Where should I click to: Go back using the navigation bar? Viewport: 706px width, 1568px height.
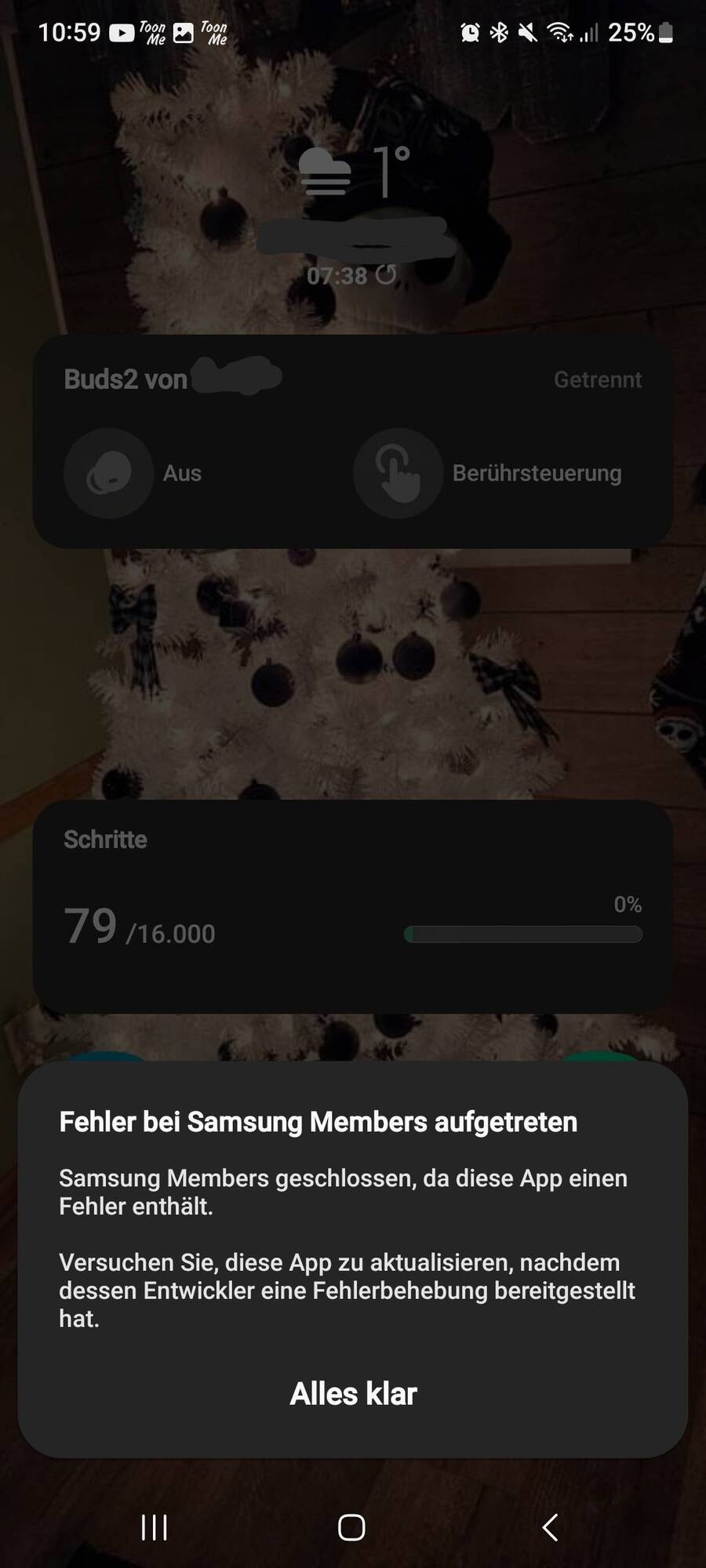550,1526
